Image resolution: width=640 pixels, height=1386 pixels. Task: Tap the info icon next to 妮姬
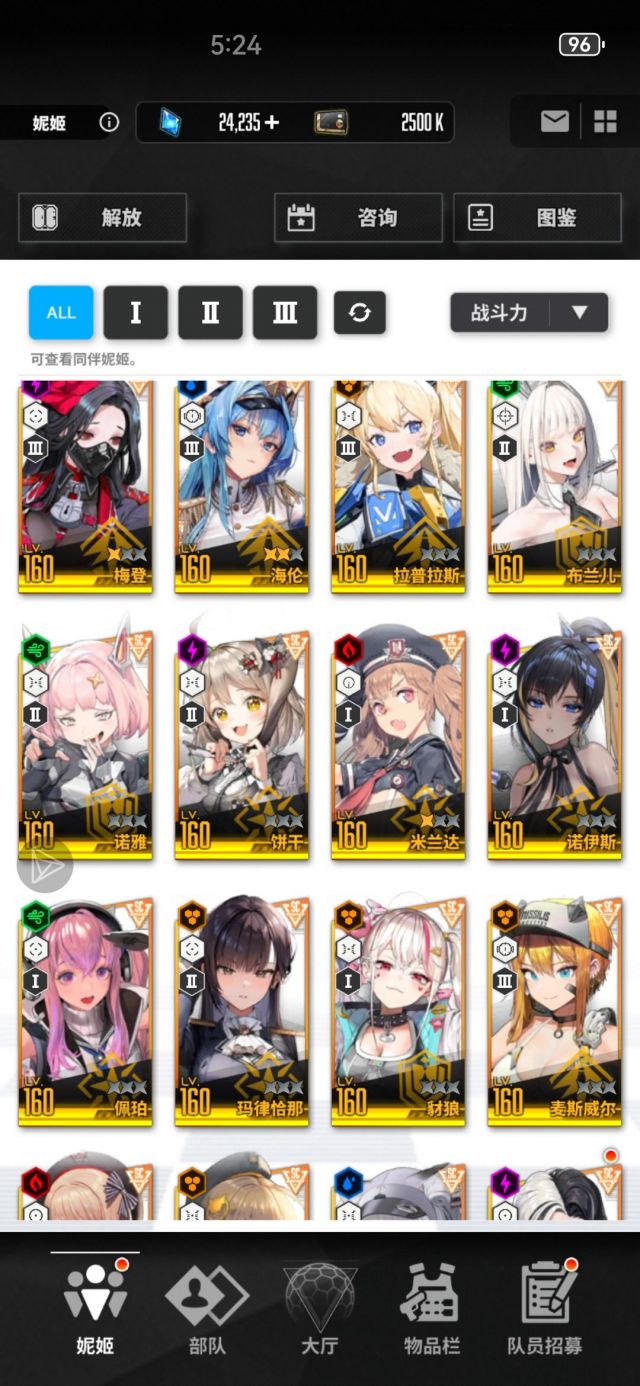click(109, 123)
